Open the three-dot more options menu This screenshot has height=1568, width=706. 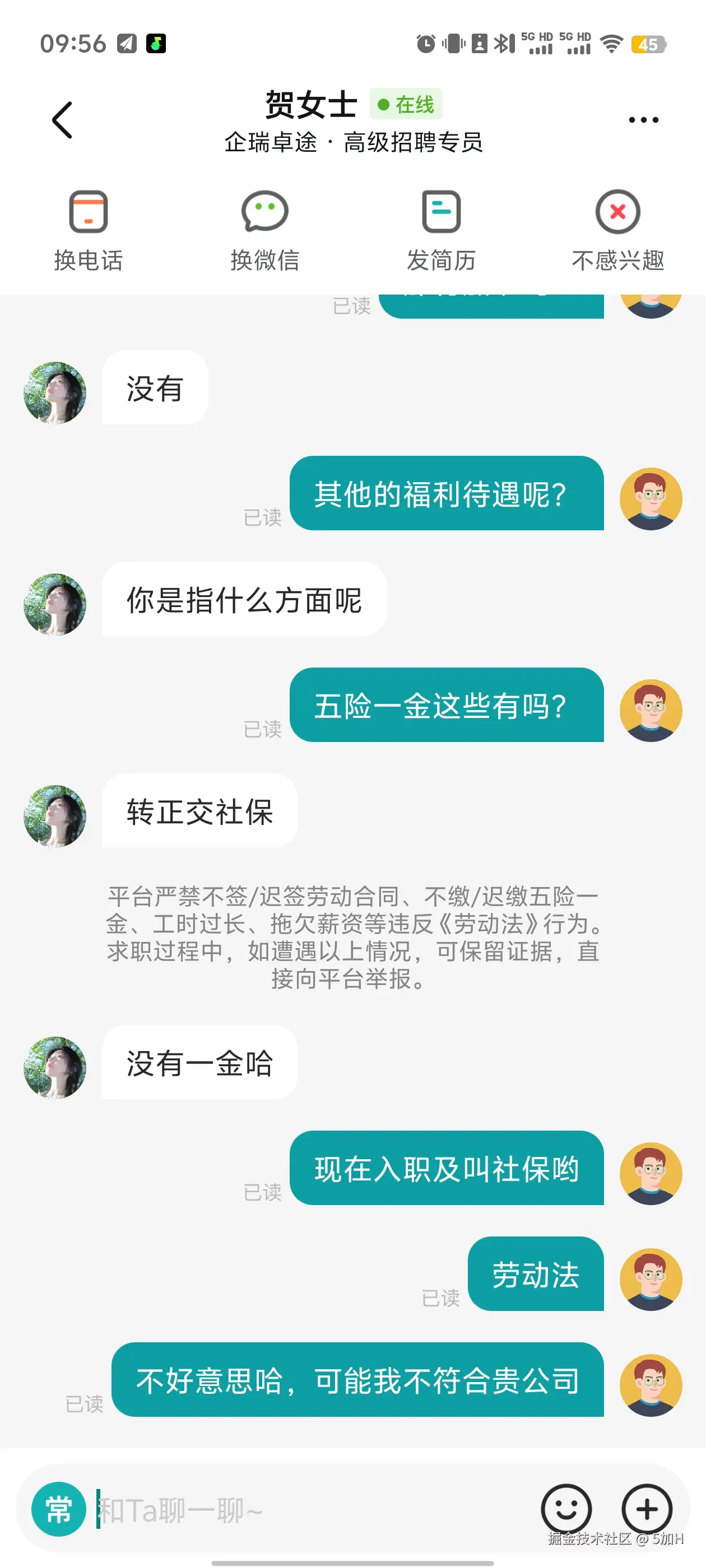643,119
